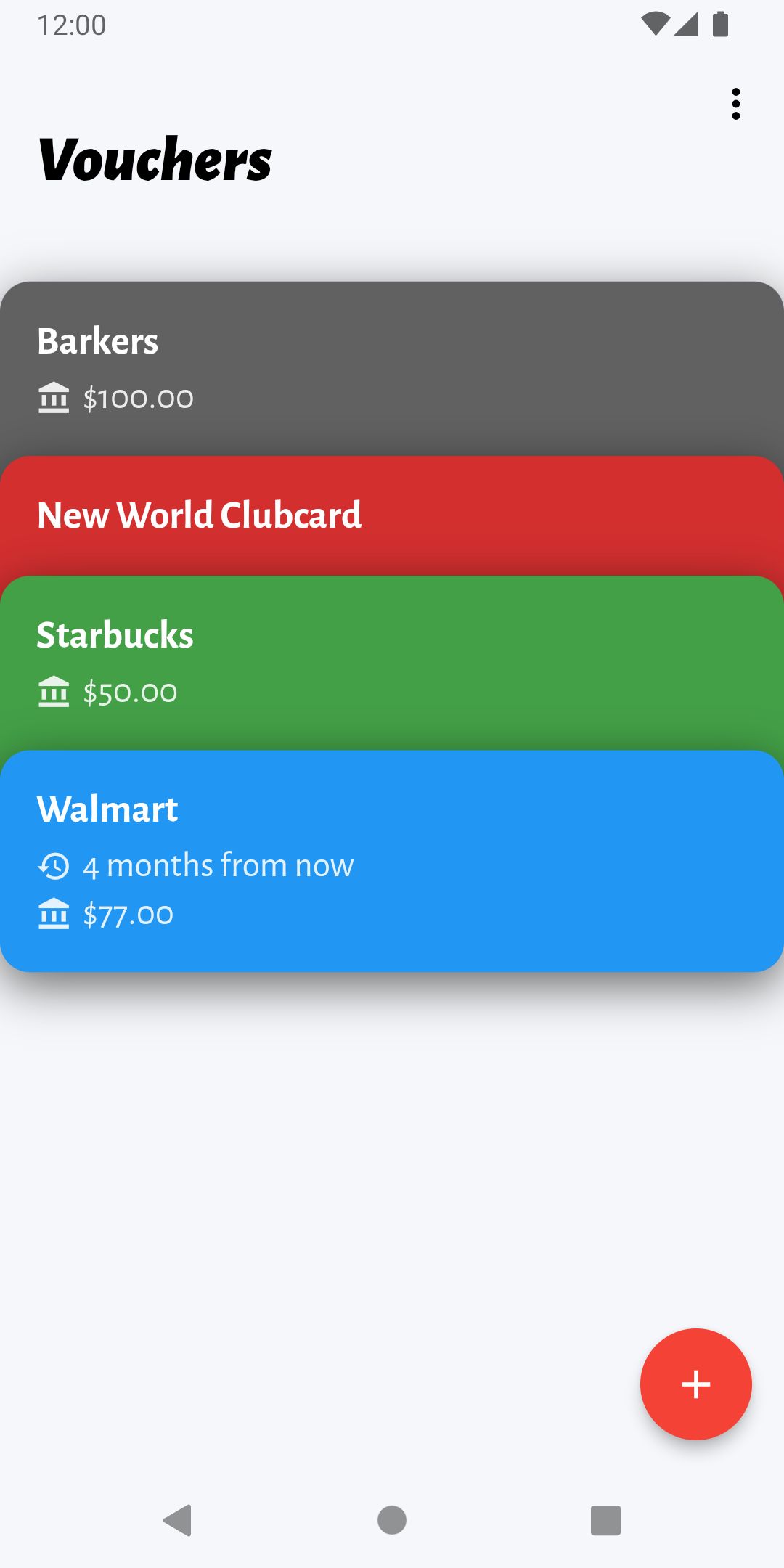Viewport: 784px width, 1568px height.
Task: Tap the balance icon on the Starbucks voucher
Action: coord(54,691)
